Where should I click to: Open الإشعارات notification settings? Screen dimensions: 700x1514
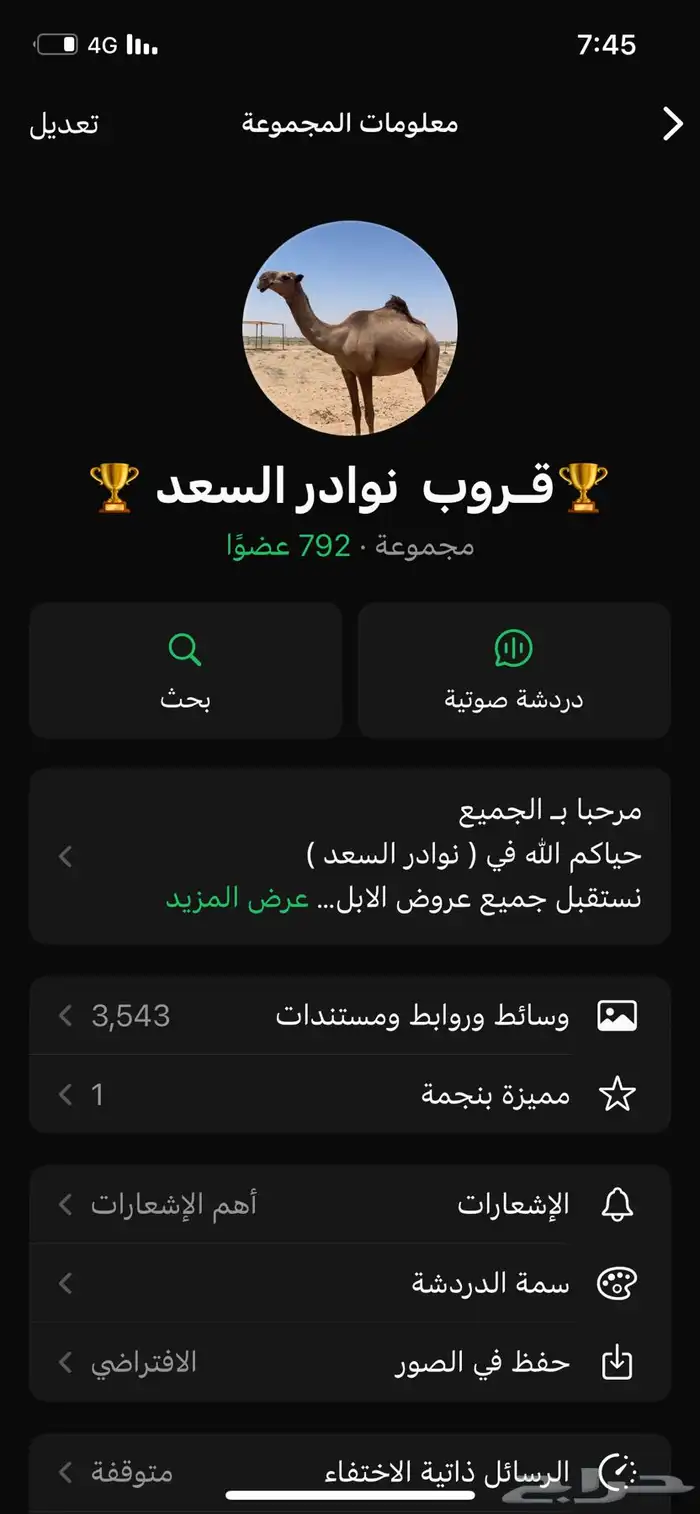(350, 1204)
